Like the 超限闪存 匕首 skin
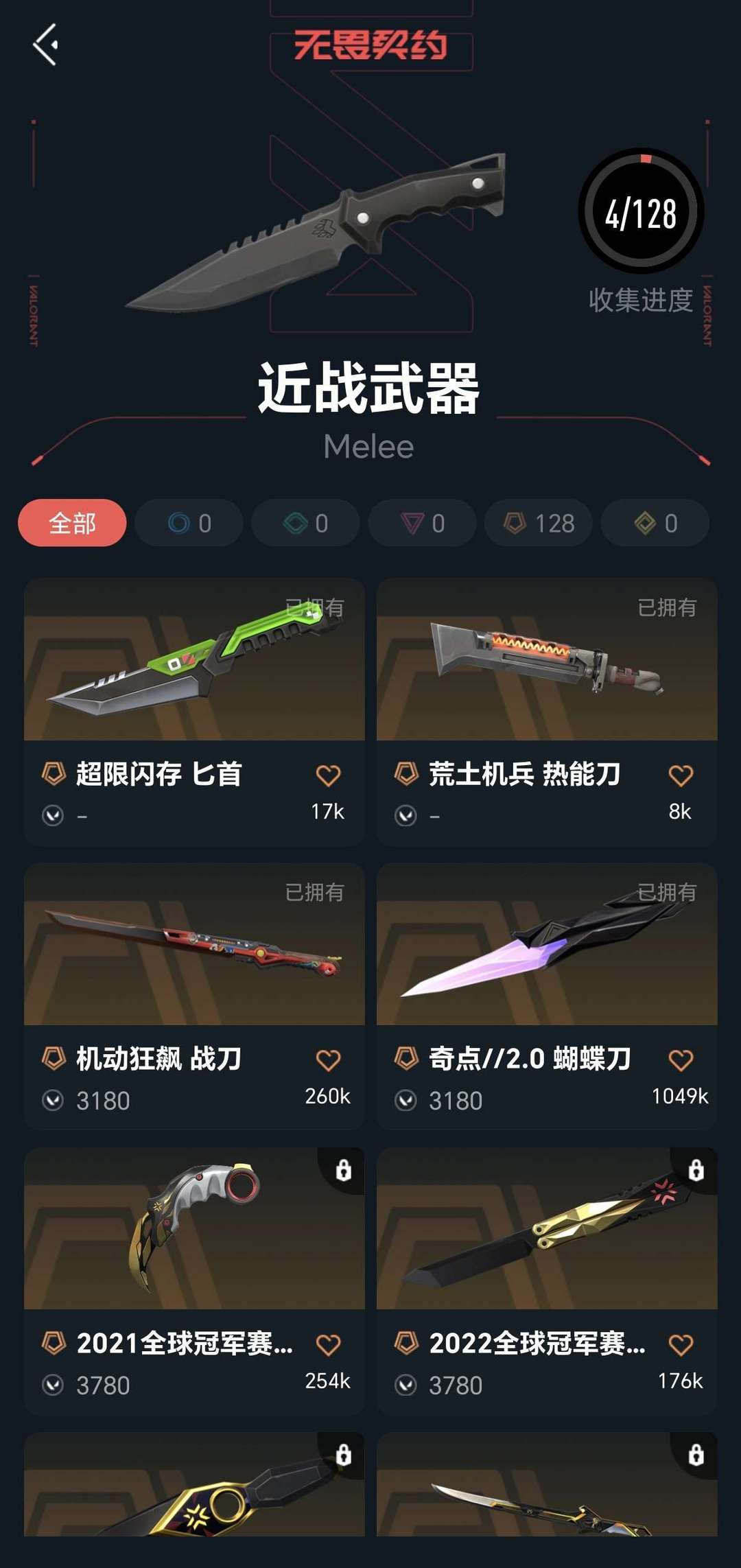This screenshot has height=1568, width=741. point(328,775)
